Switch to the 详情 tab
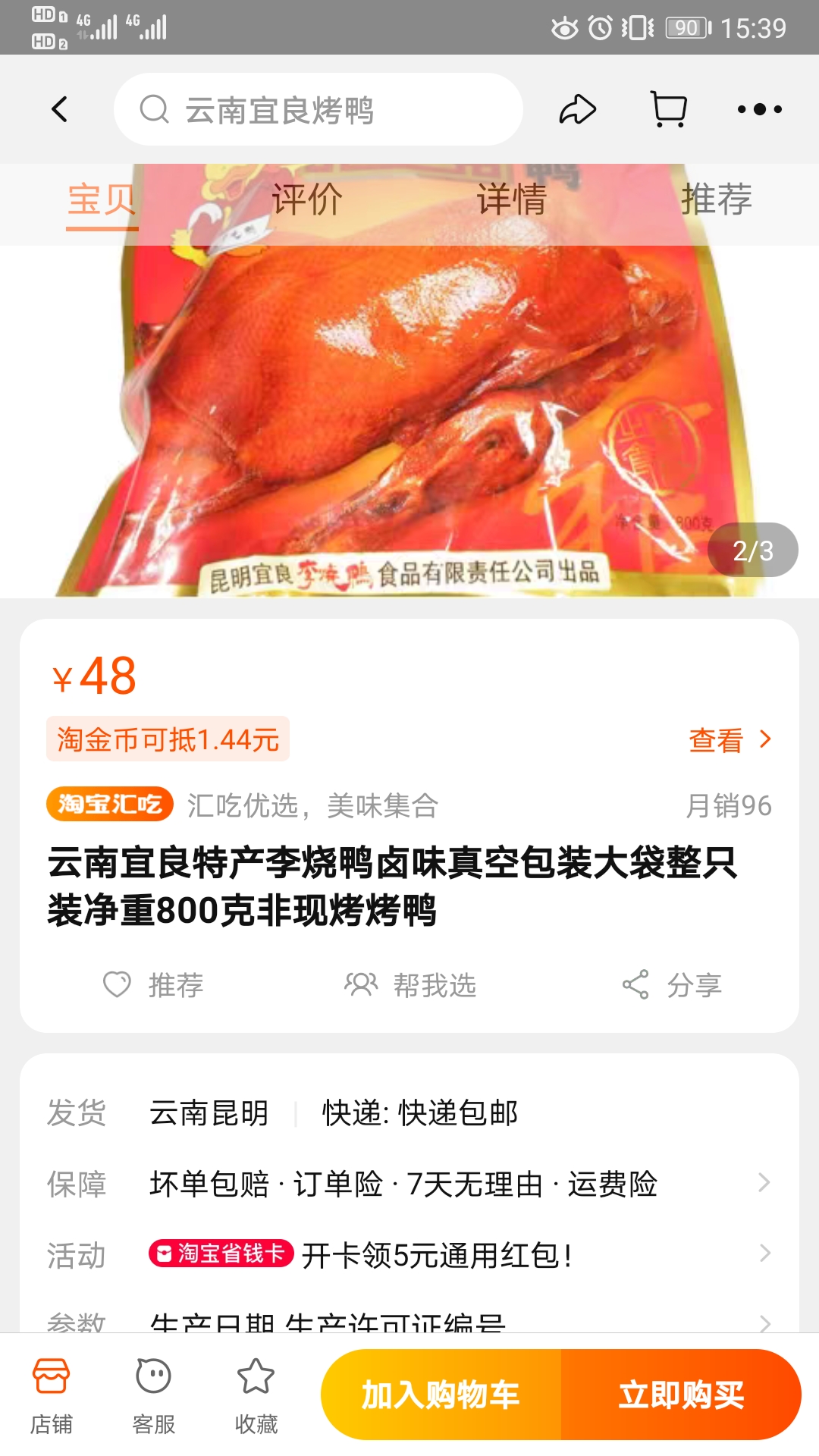Image resolution: width=819 pixels, height=1456 pixels. [x=512, y=200]
